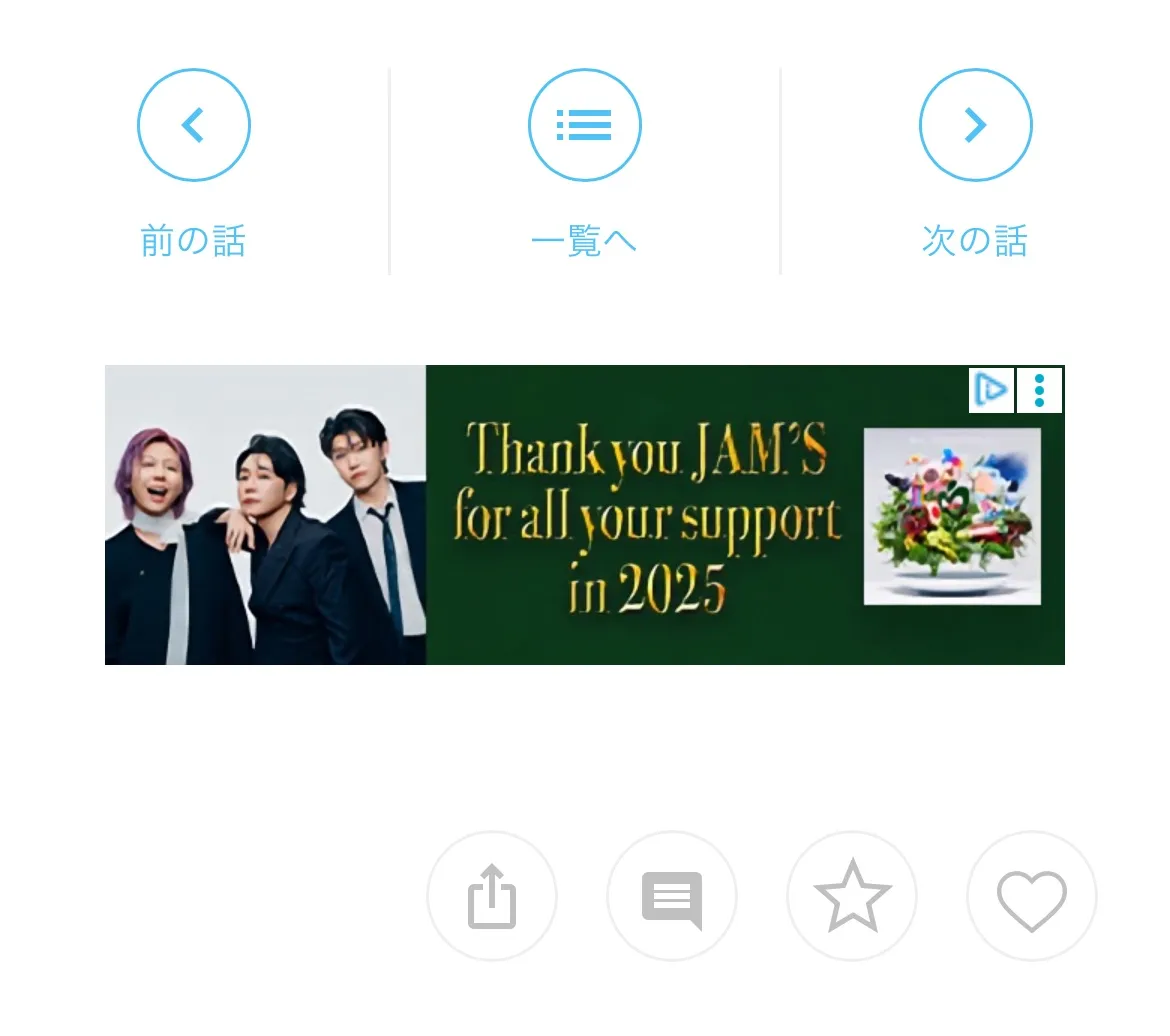Image resolution: width=1170 pixels, height=1036 pixels.
Task: Open the Thank you JAM'S ad banner
Action: pos(640,515)
